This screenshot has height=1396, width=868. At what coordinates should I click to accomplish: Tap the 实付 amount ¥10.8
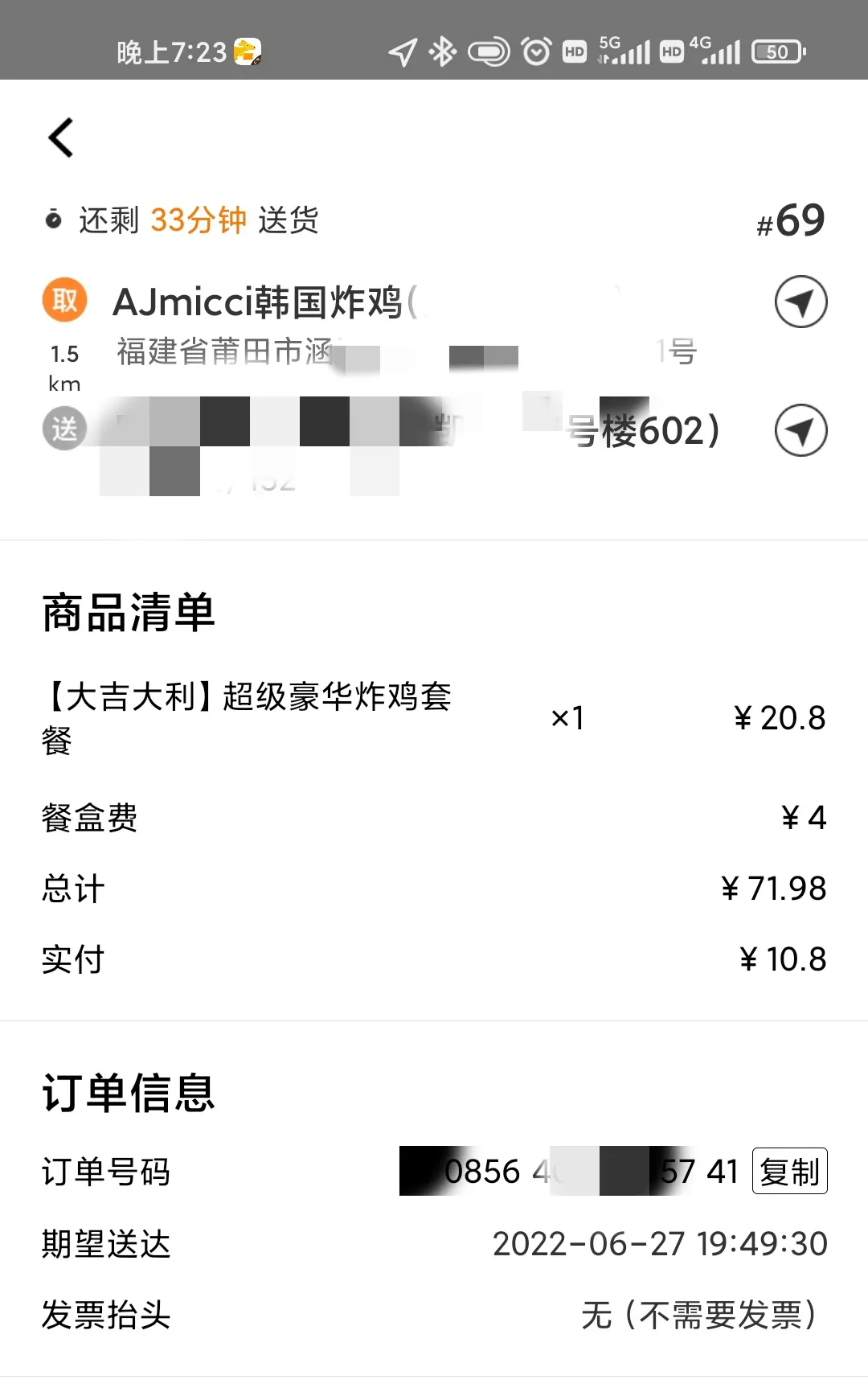pyautogui.click(x=784, y=959)
